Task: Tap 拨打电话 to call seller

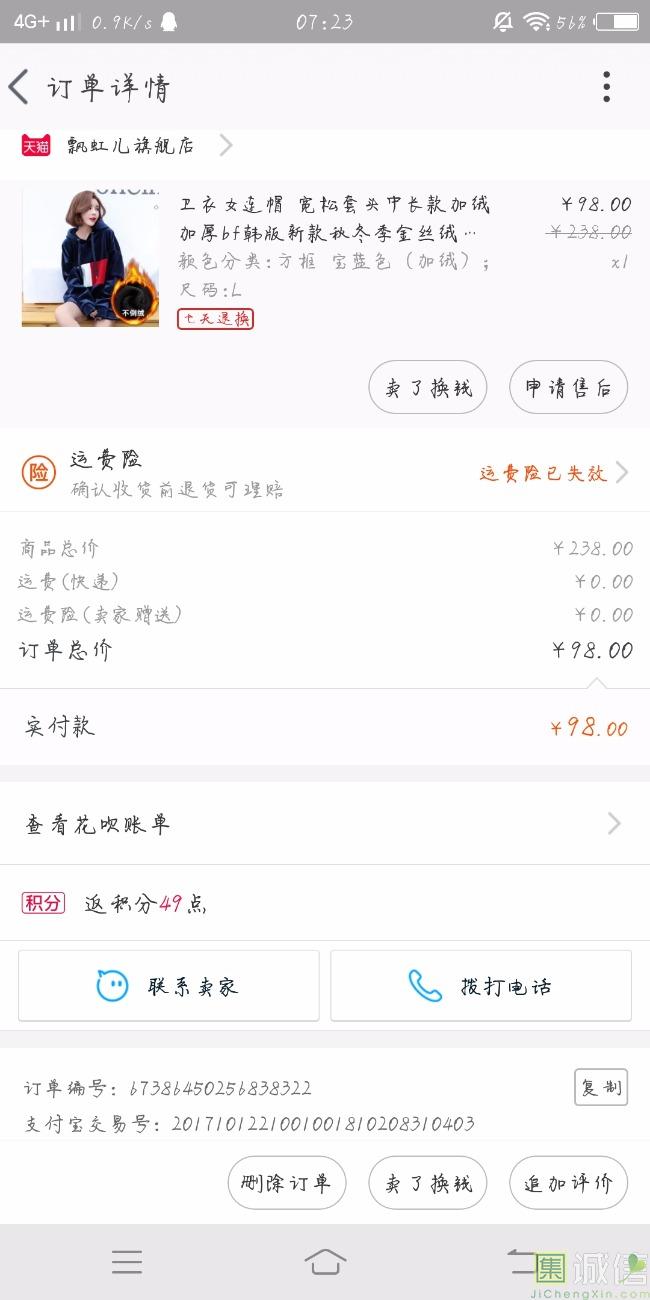Action: point(481,986)
